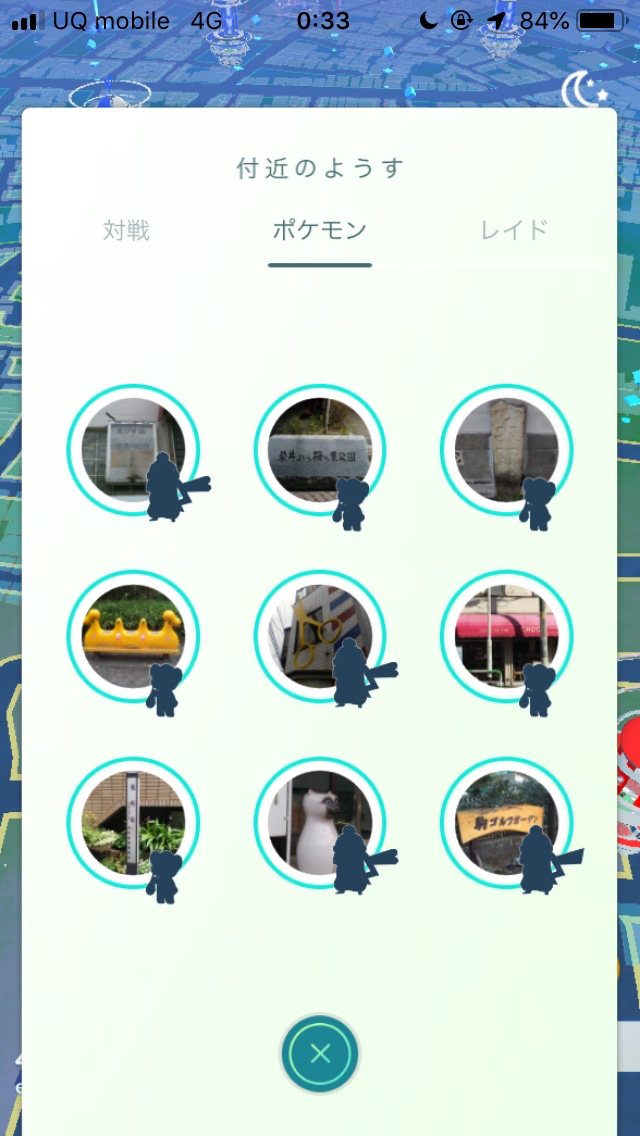
Task: Switch to the レイド tab
Action: pos(514,231)
